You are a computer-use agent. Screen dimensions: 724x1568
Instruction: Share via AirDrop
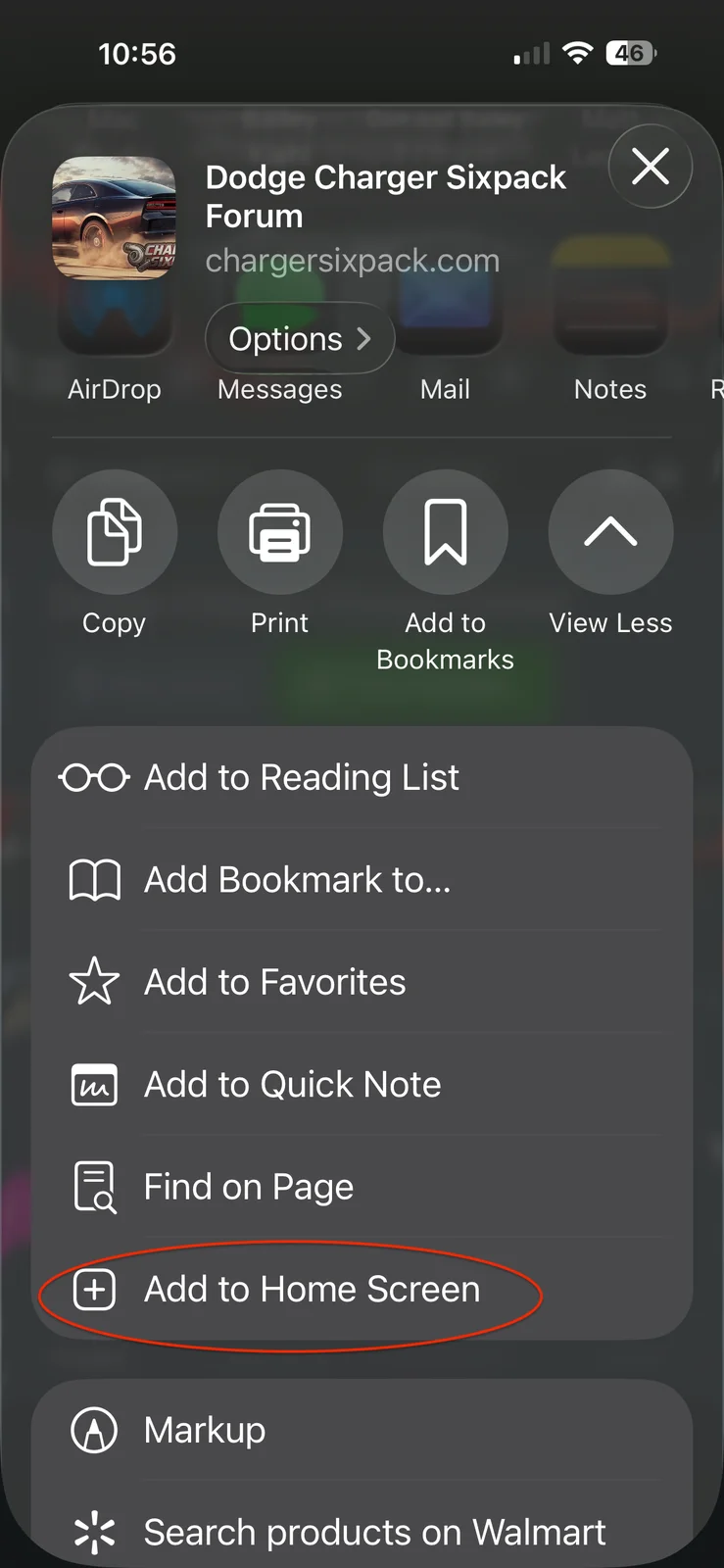click(x=115, y=388)
